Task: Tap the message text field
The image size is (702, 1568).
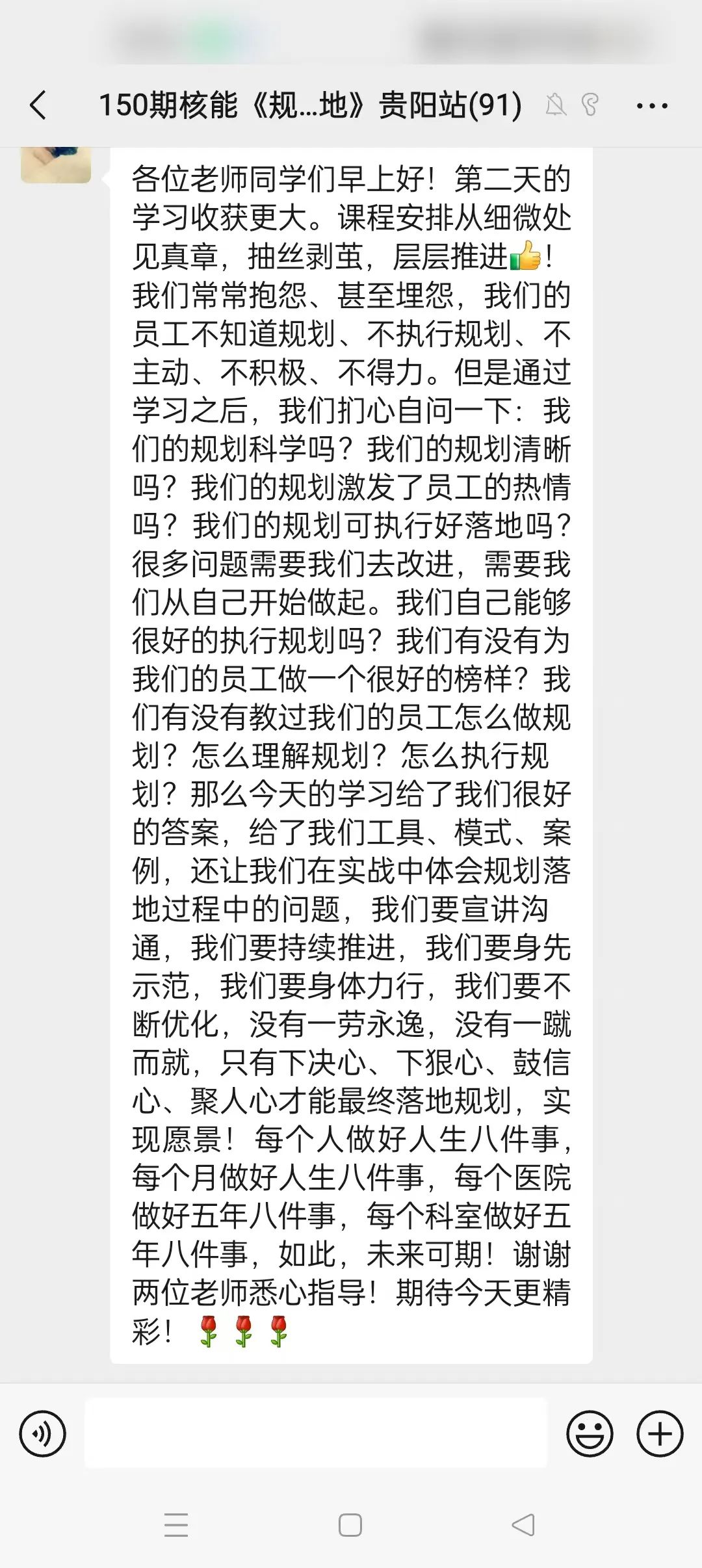Action: [316, 1433]
